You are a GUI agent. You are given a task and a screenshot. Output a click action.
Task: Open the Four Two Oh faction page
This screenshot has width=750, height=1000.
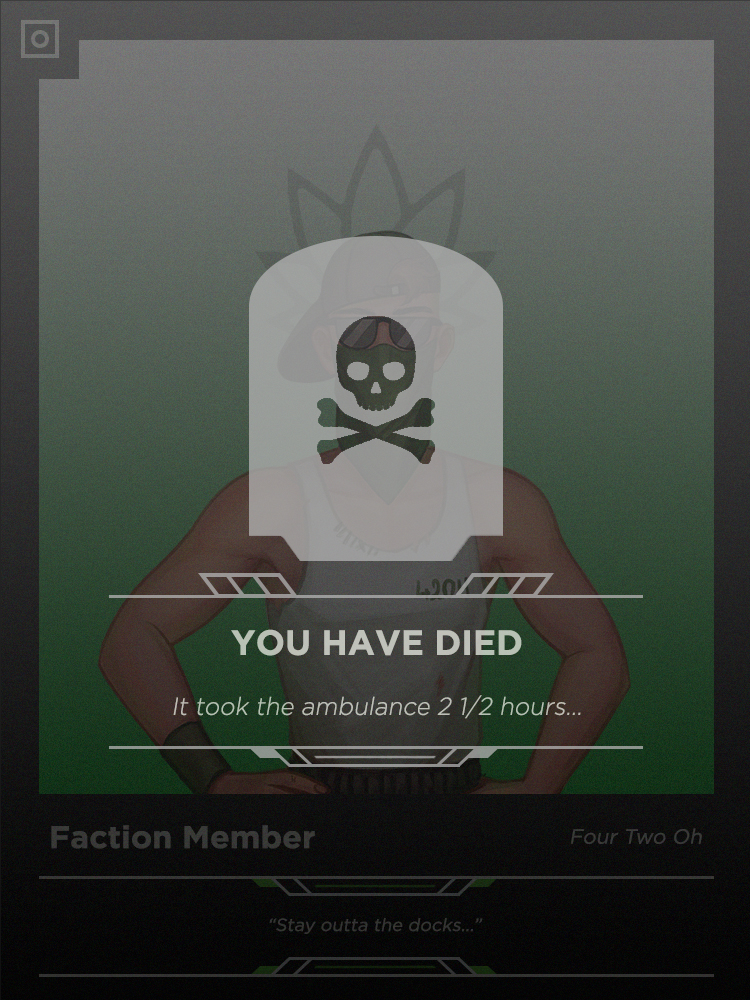point(637,837)
